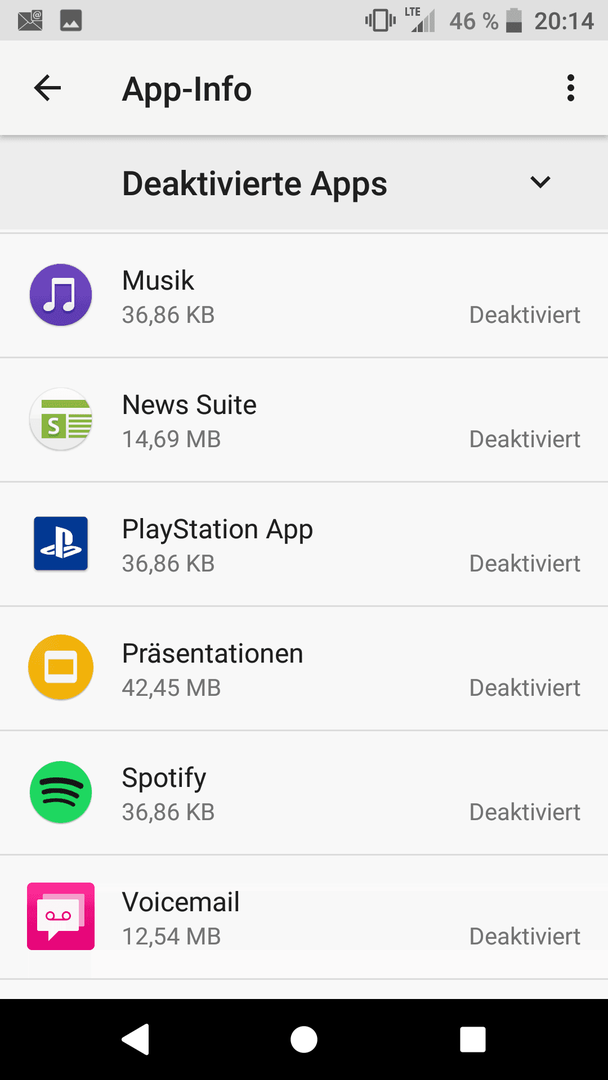
Task: Open the three-dot overflow menu
Action: 570,88
